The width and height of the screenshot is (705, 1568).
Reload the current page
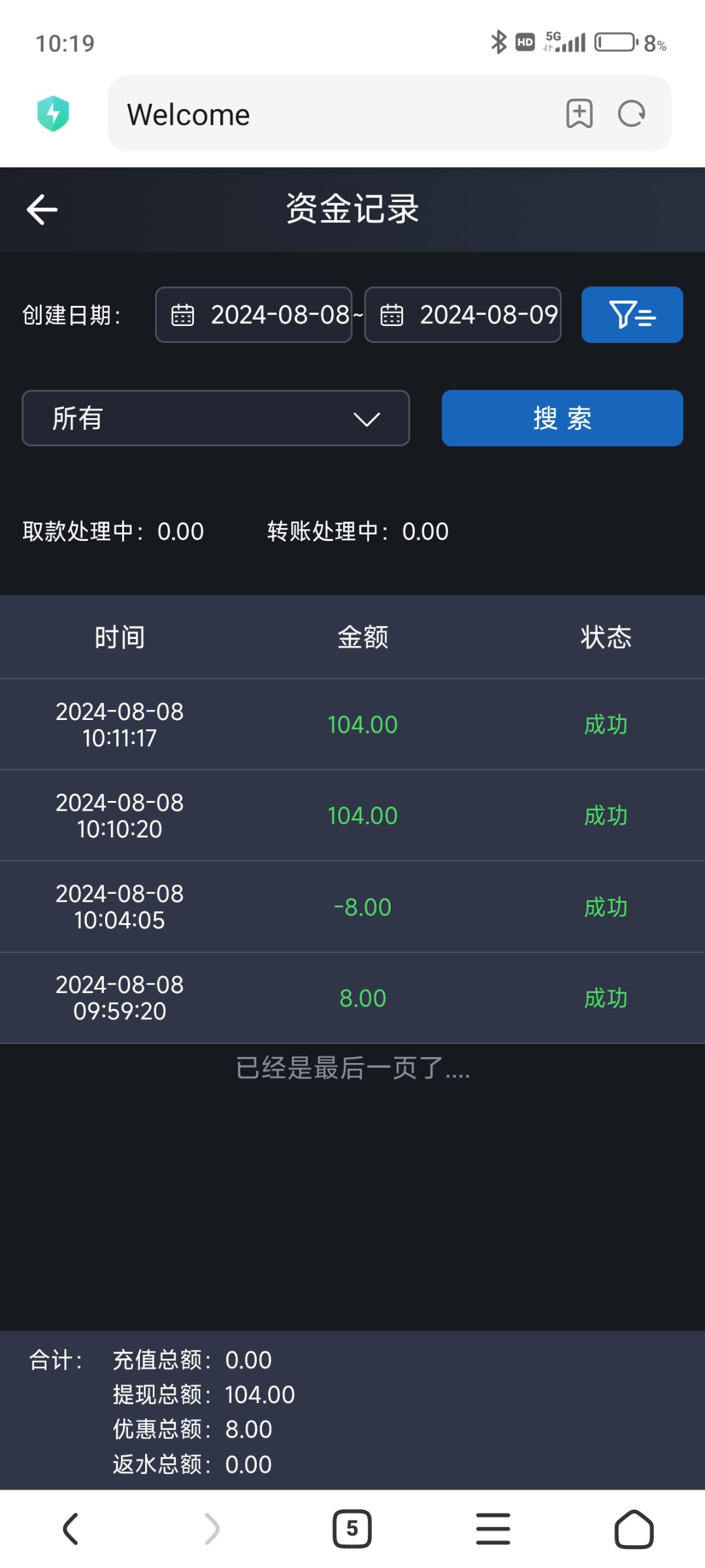631,114
